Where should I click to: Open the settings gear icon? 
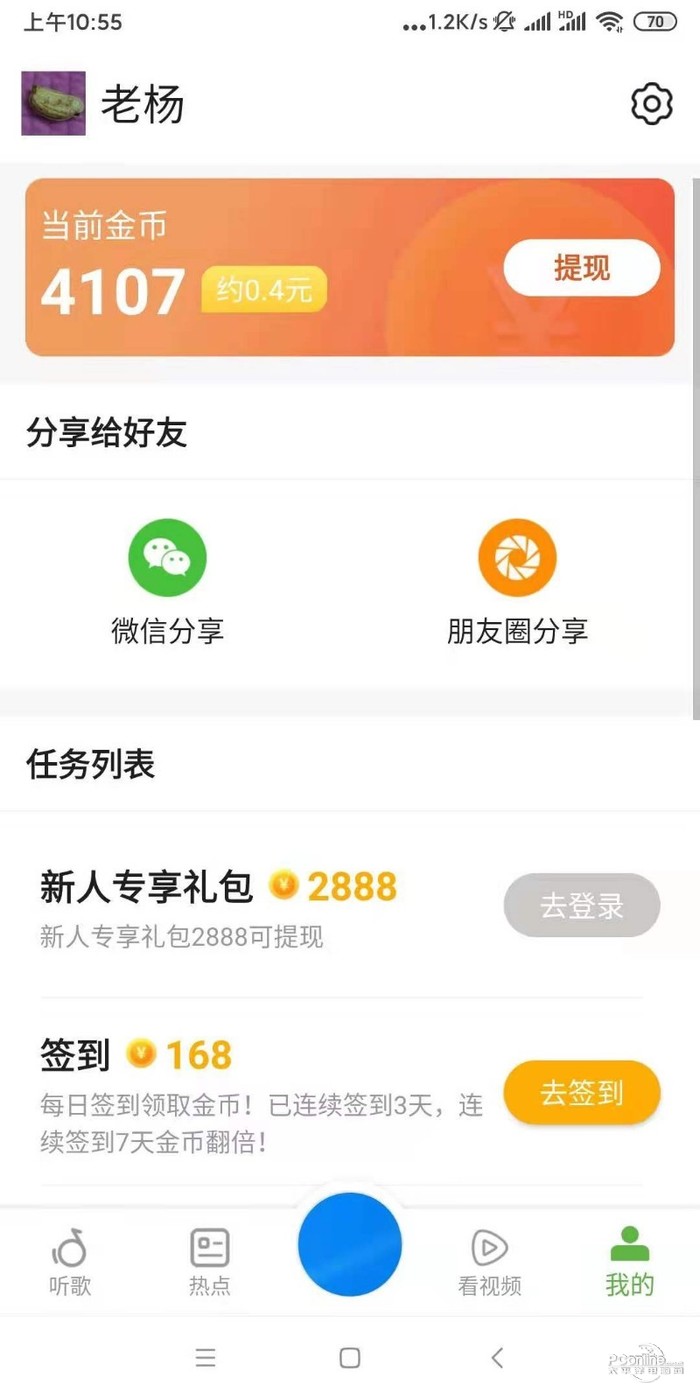(651, 104)
